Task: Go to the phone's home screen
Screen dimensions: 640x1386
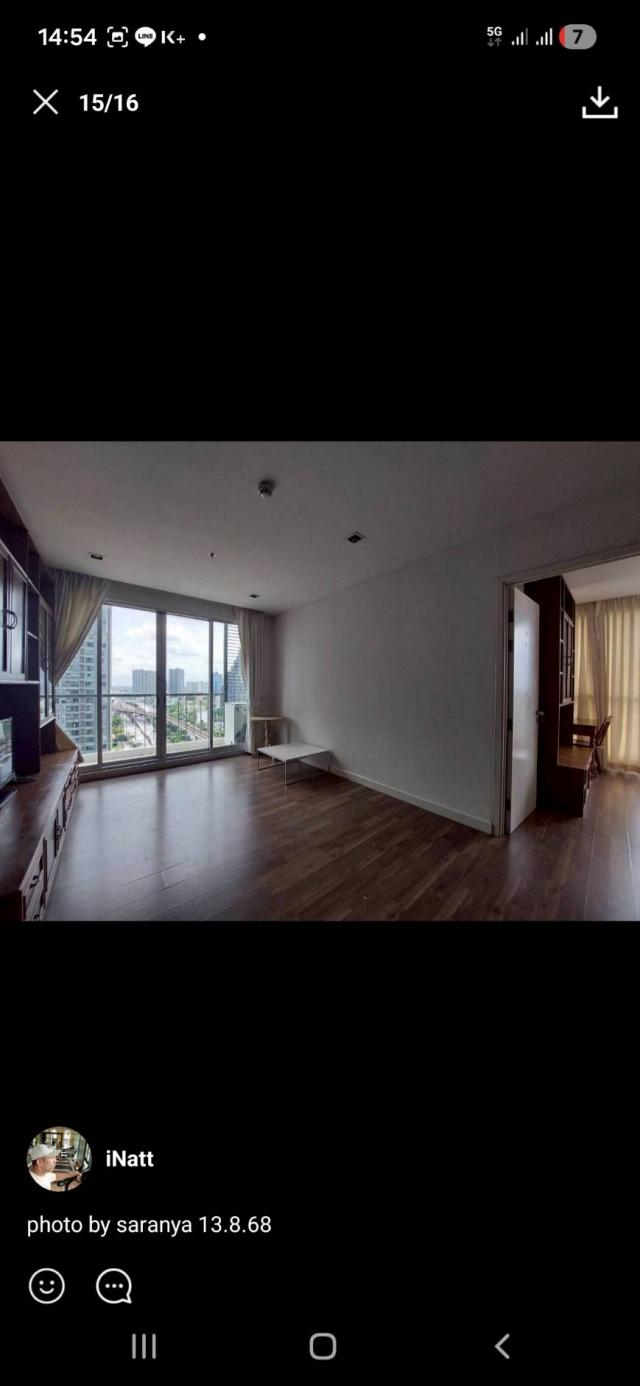Action: click(322, 1346)
